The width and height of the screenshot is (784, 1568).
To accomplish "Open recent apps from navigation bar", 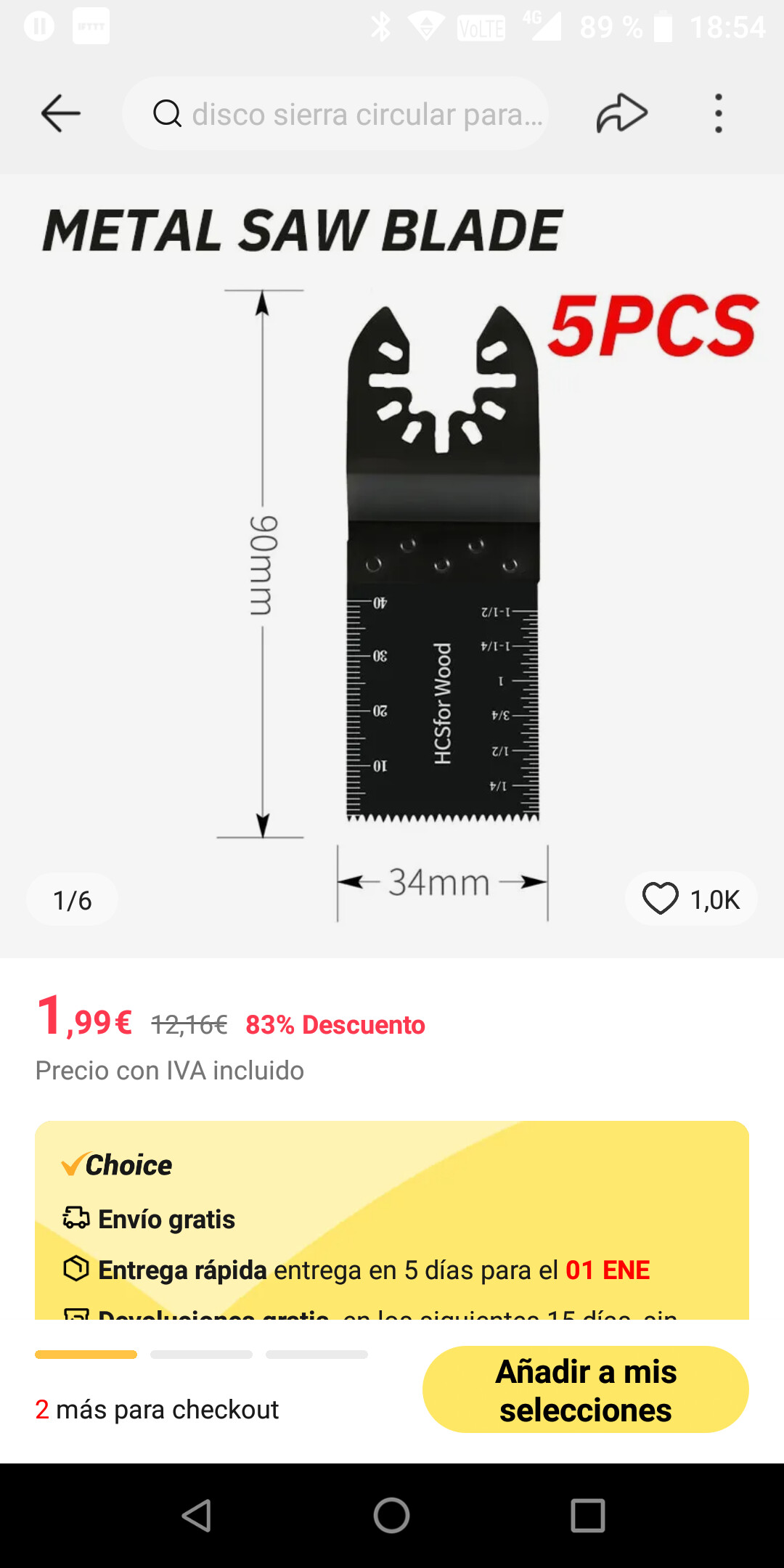I will coord(588,1516).
